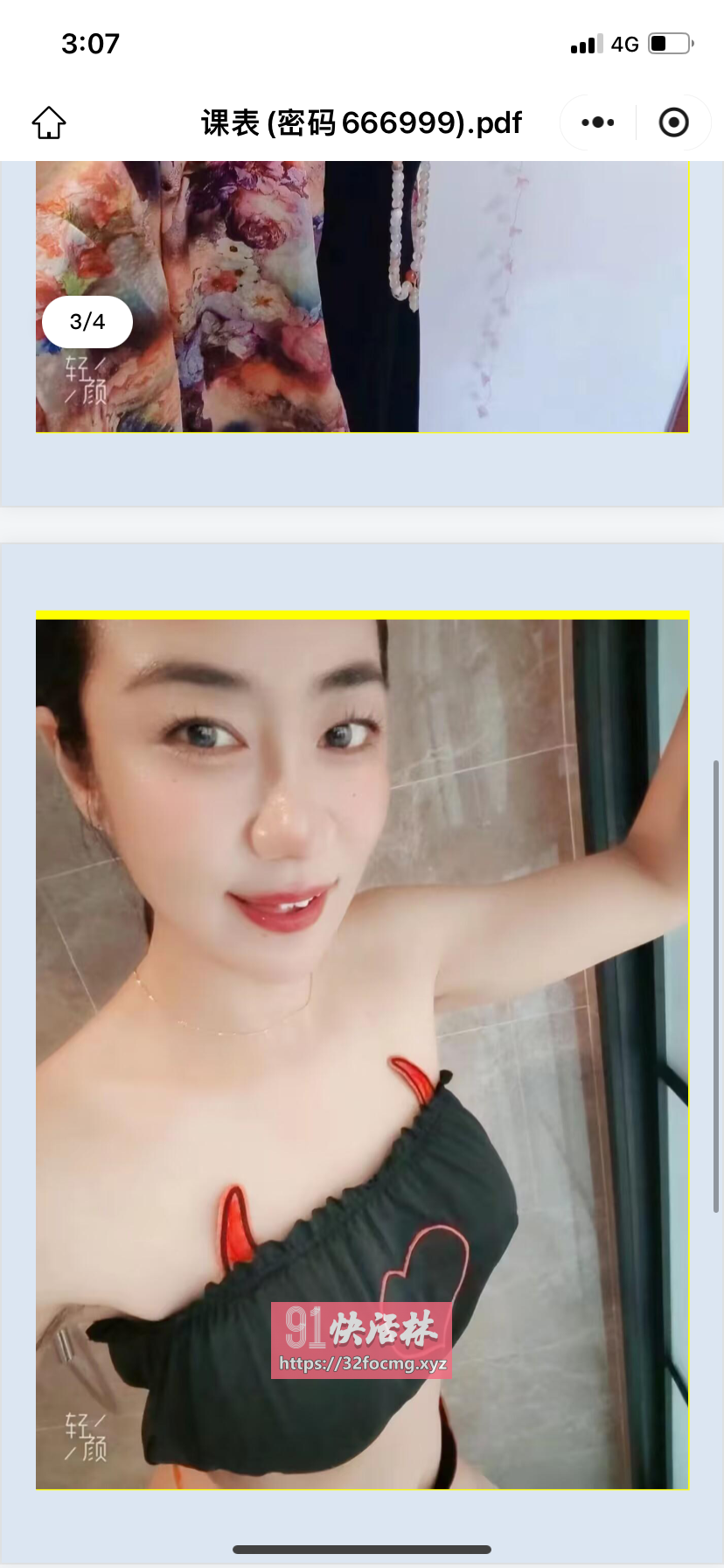This screenshot has width=724, height=1568.
Task: Tap the battery icon in the status bar
Action: (x=667, y=44)
